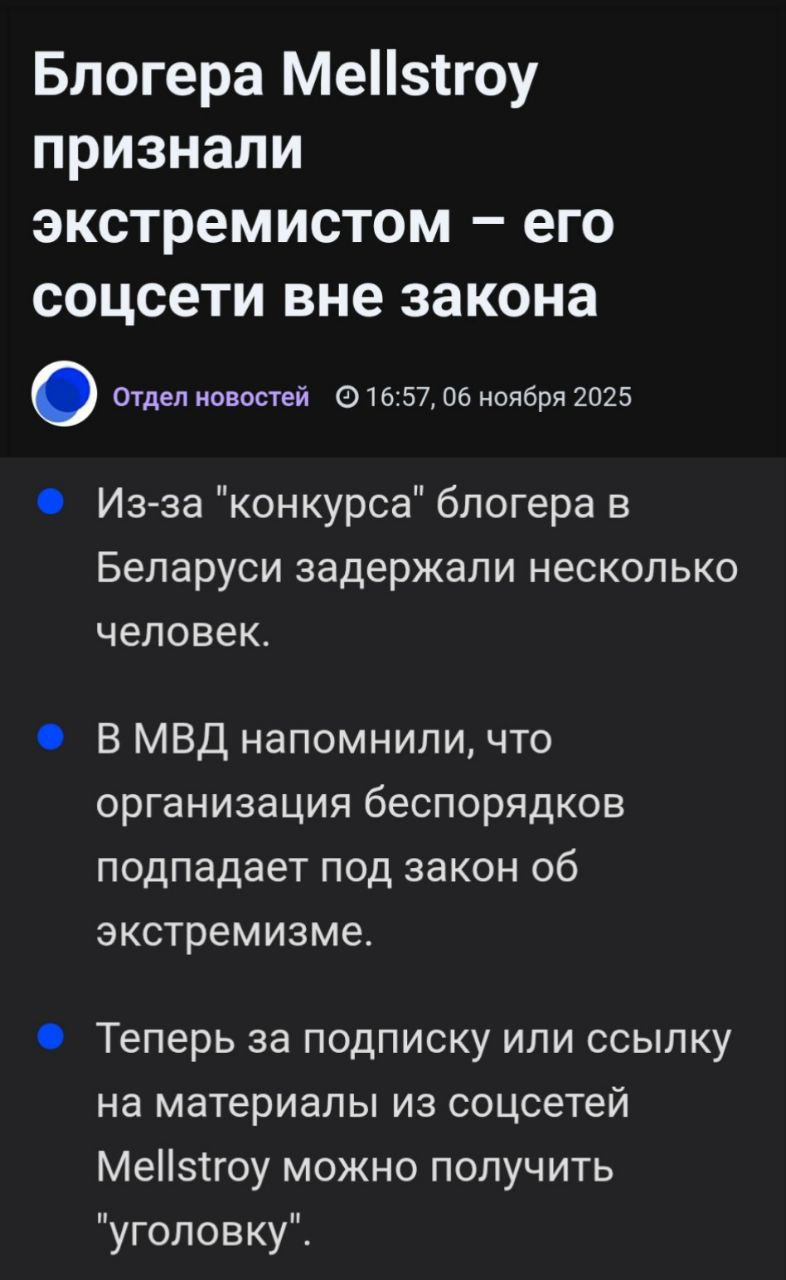The width and height of the screenshot is (786, 1280).
Task: Open the Отдел новостей author page
Action: tap(209, 397)
